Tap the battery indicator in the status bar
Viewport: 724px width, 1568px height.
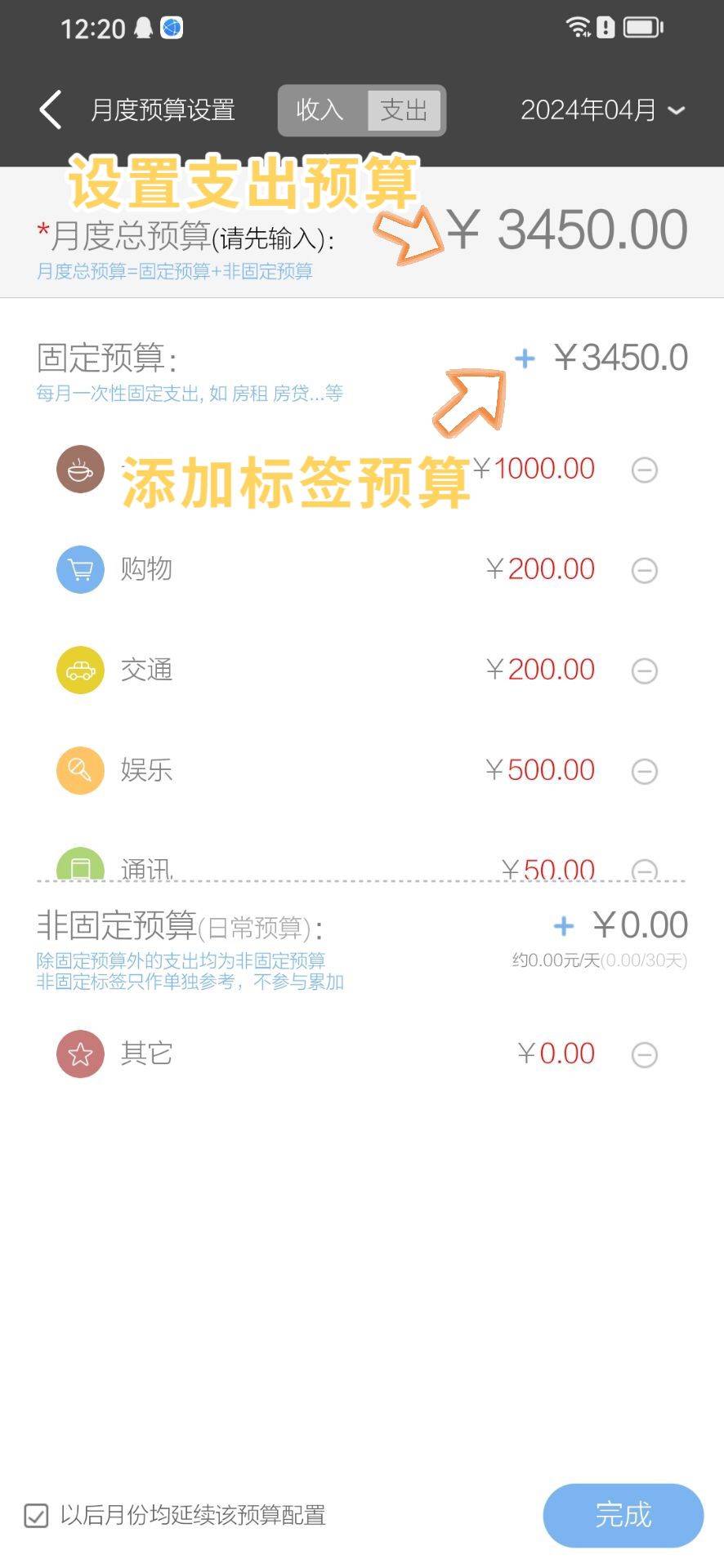pos(641,27)
